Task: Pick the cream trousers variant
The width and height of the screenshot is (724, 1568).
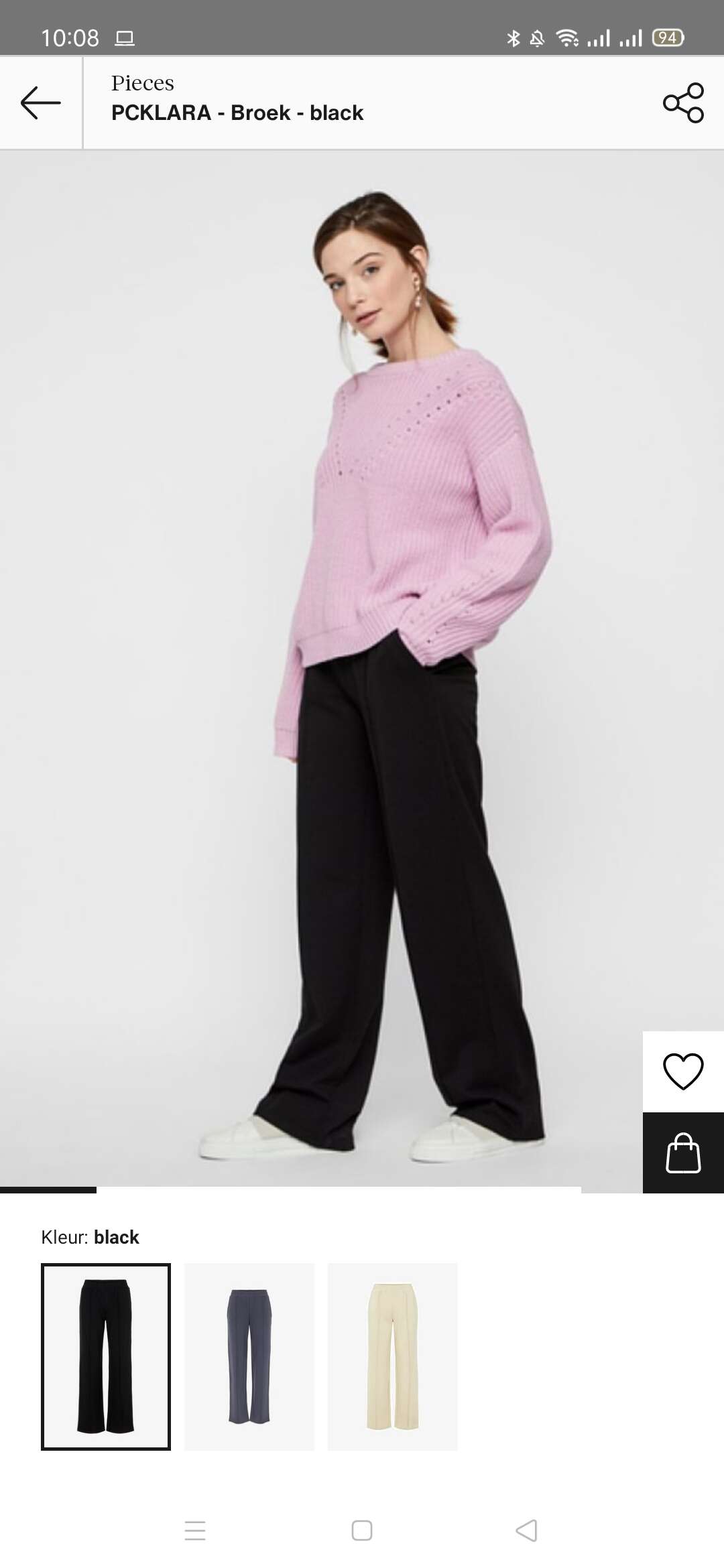Action: point(393,1357)
